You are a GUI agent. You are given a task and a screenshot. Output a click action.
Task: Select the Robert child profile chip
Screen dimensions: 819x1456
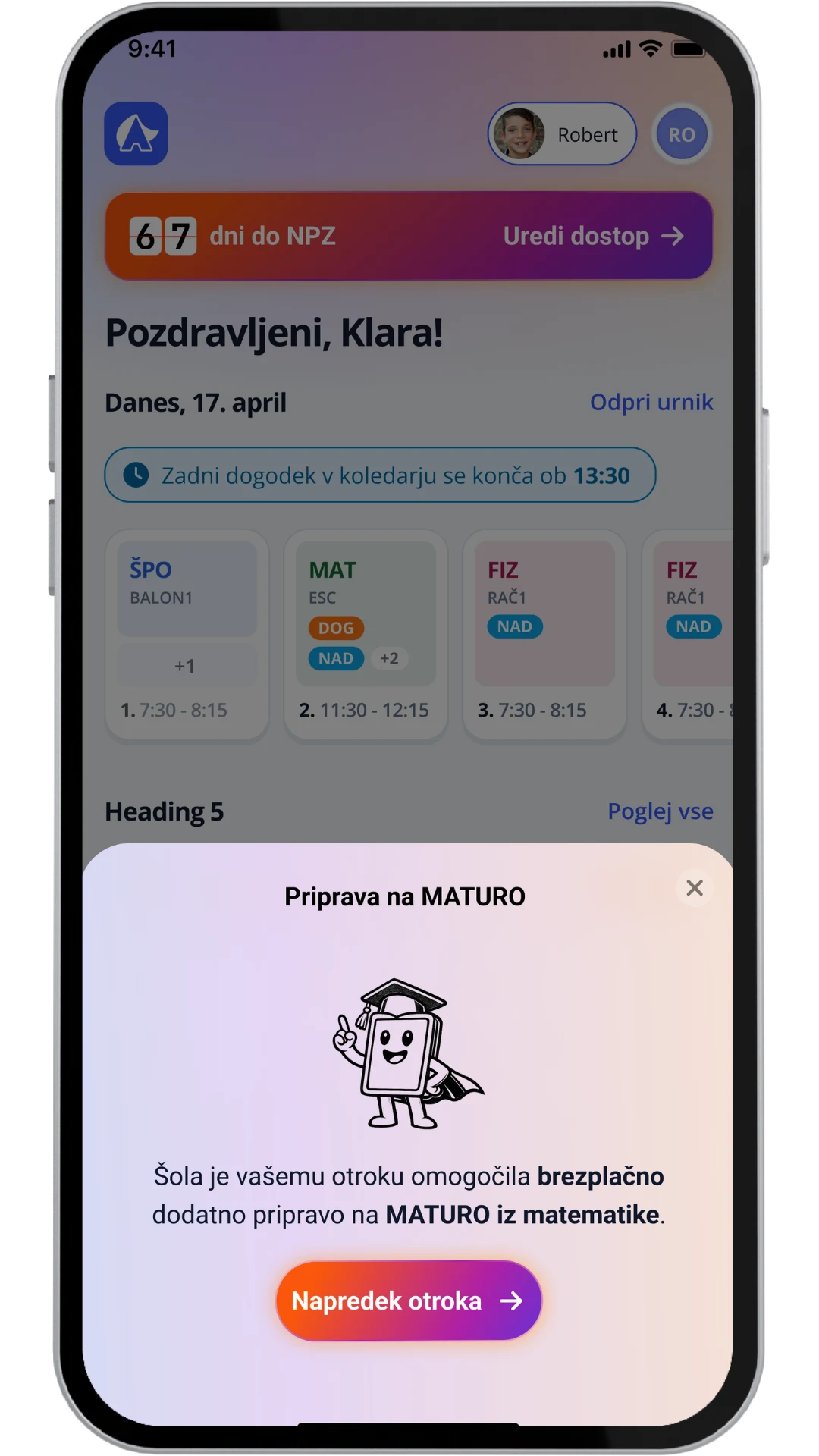click(x=562, y=134)
